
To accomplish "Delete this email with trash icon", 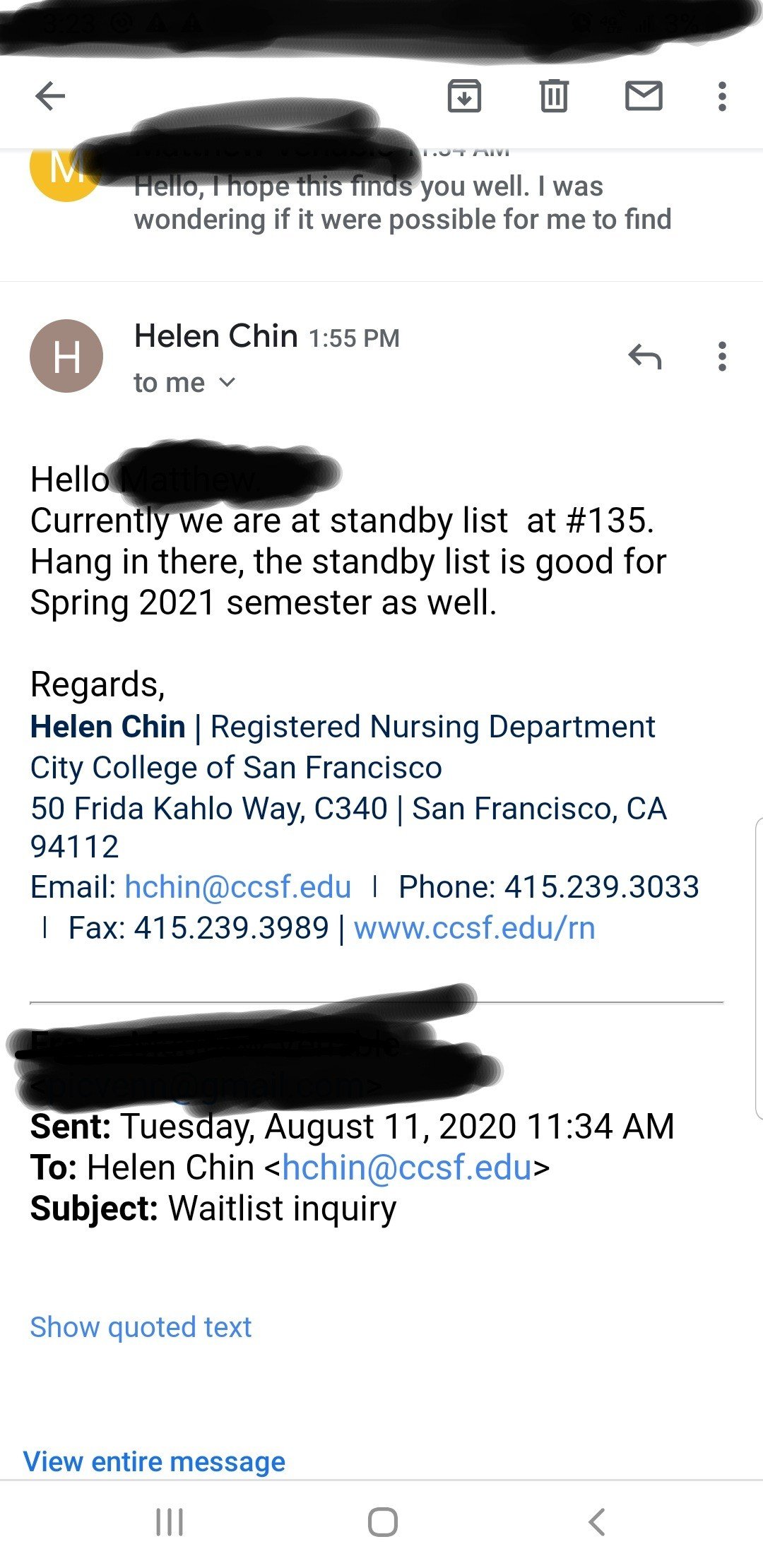I will tap(554, 96).
